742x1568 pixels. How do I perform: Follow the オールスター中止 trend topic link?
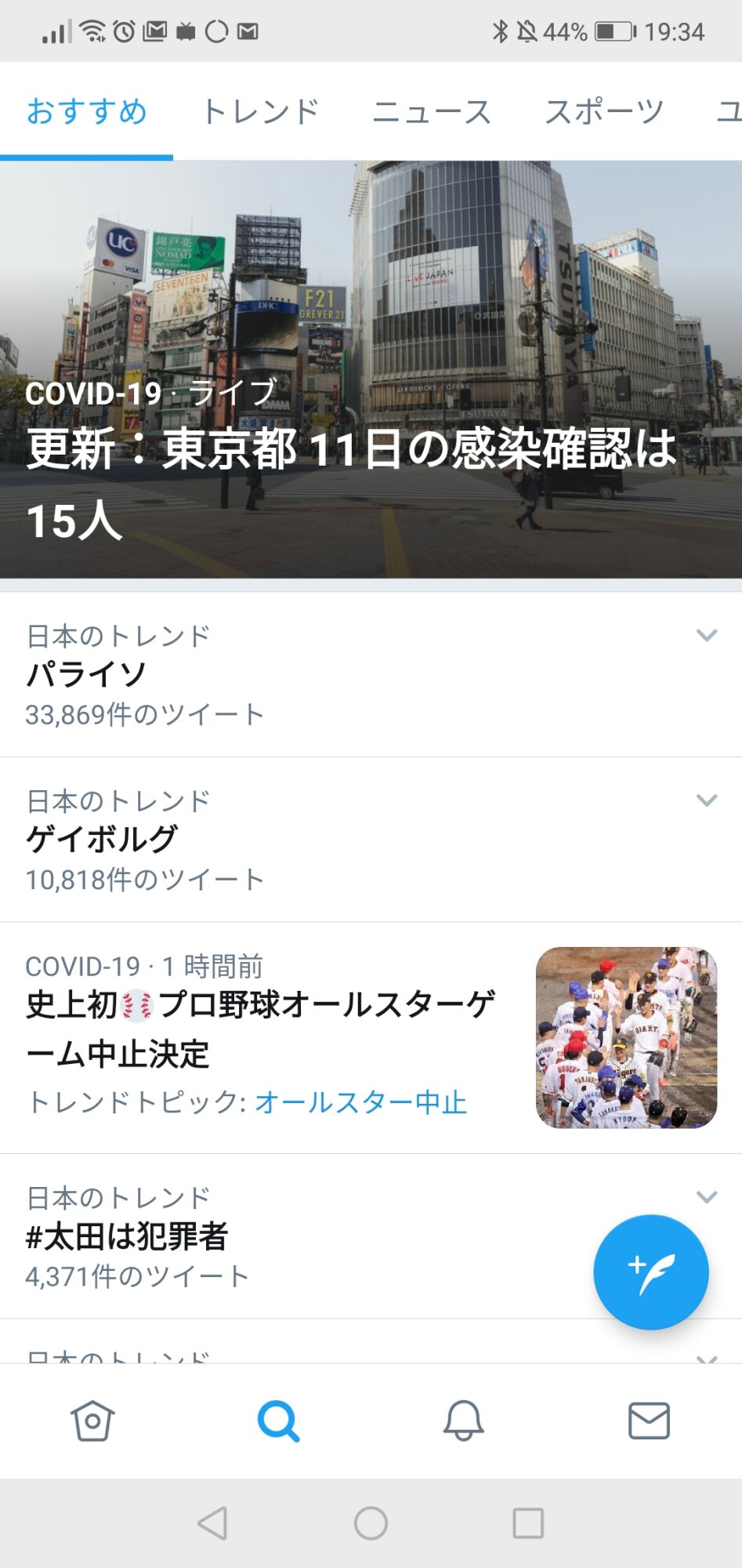(x=360, y=1102)
